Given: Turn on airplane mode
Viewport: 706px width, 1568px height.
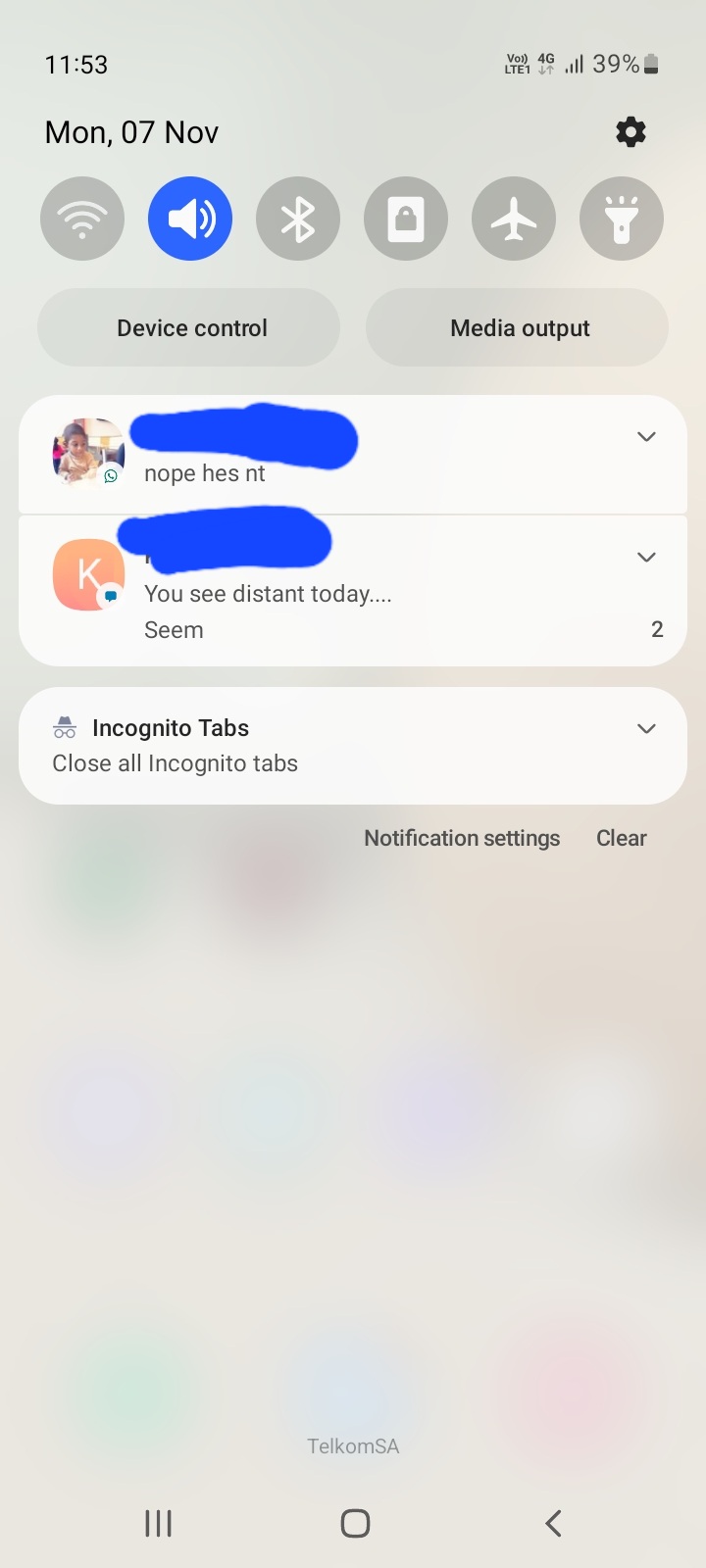Looking at the screenshot, I should tap(514, 219).
